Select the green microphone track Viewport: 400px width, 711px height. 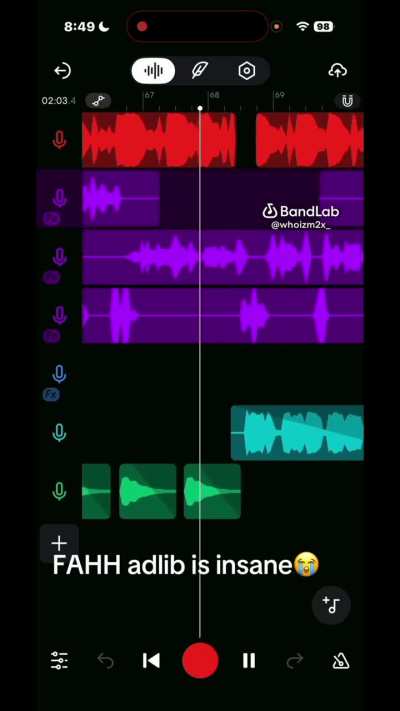coord(59,491)
